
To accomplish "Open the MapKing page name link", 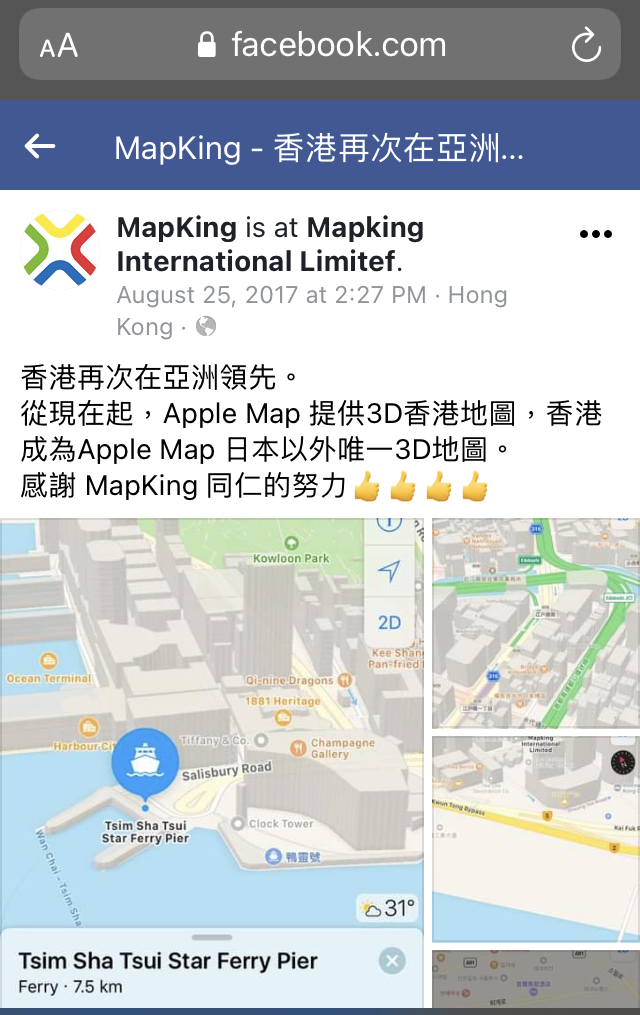I will click(177, 228).
